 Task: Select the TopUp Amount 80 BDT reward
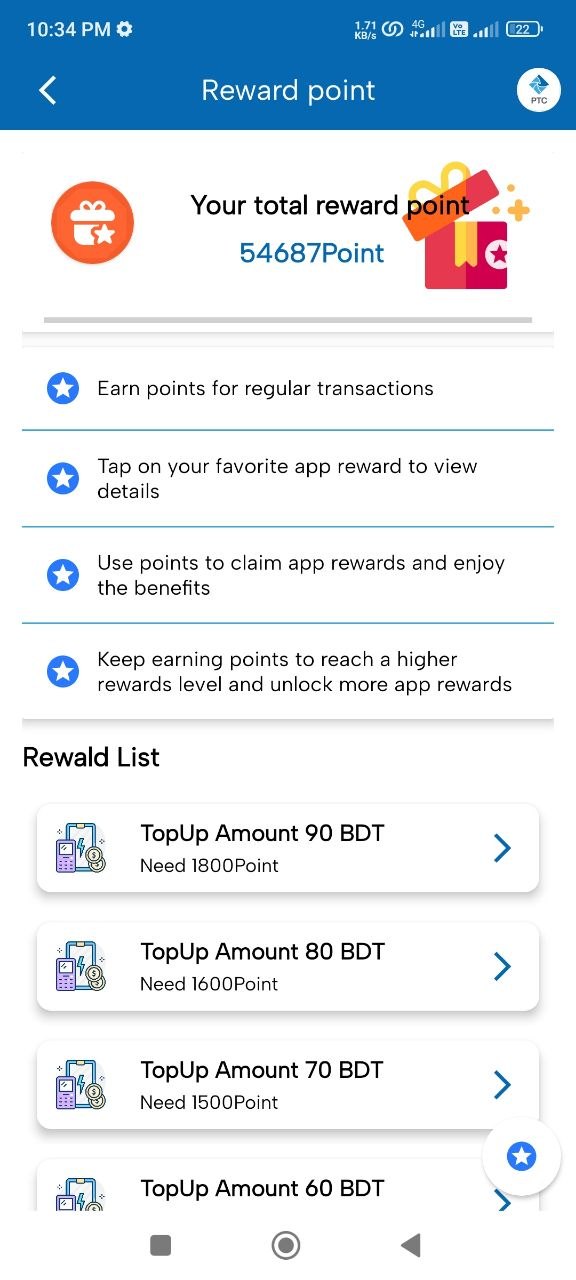click(288, 966)
